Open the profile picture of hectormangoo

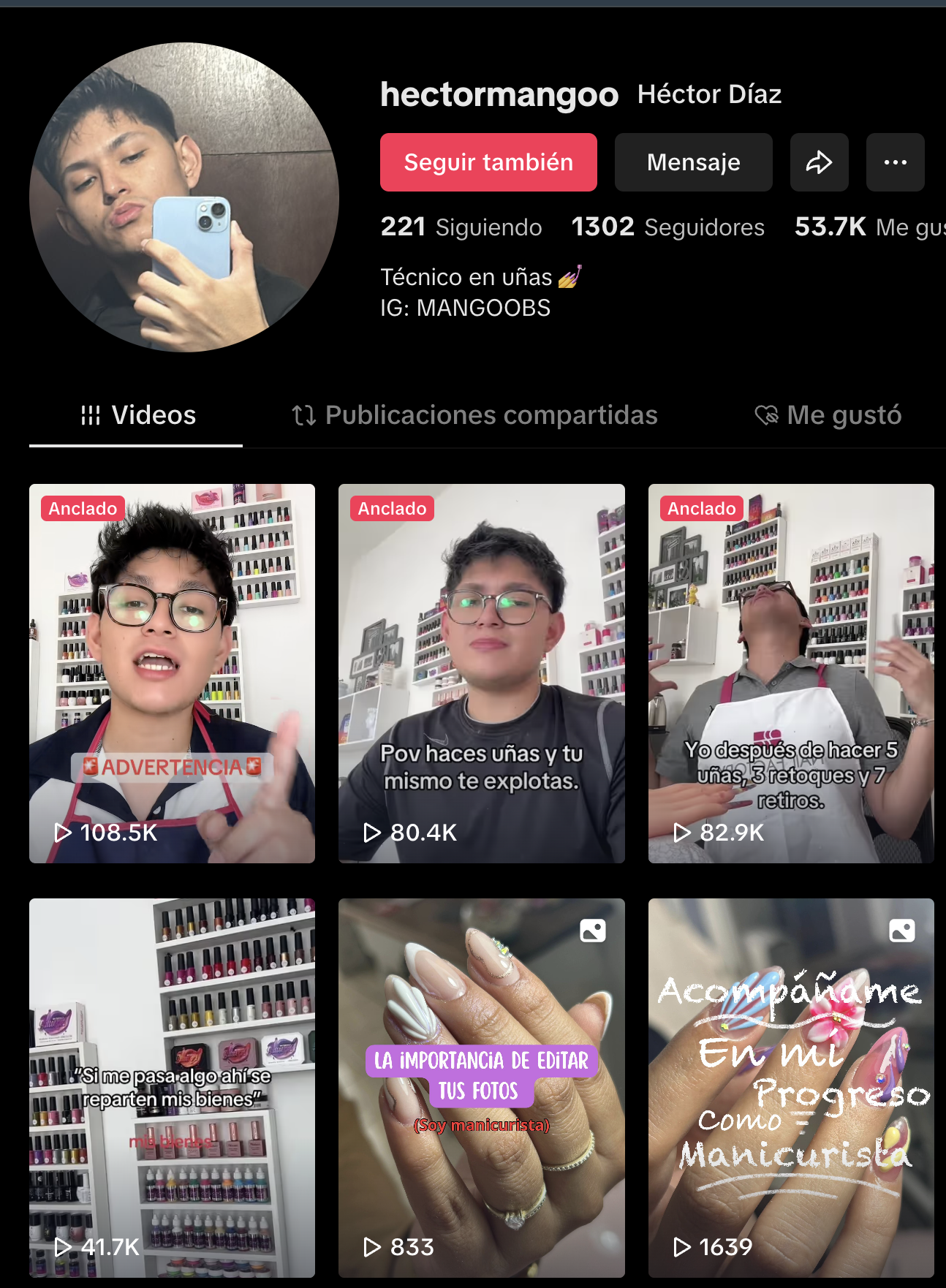coord(183,197)
